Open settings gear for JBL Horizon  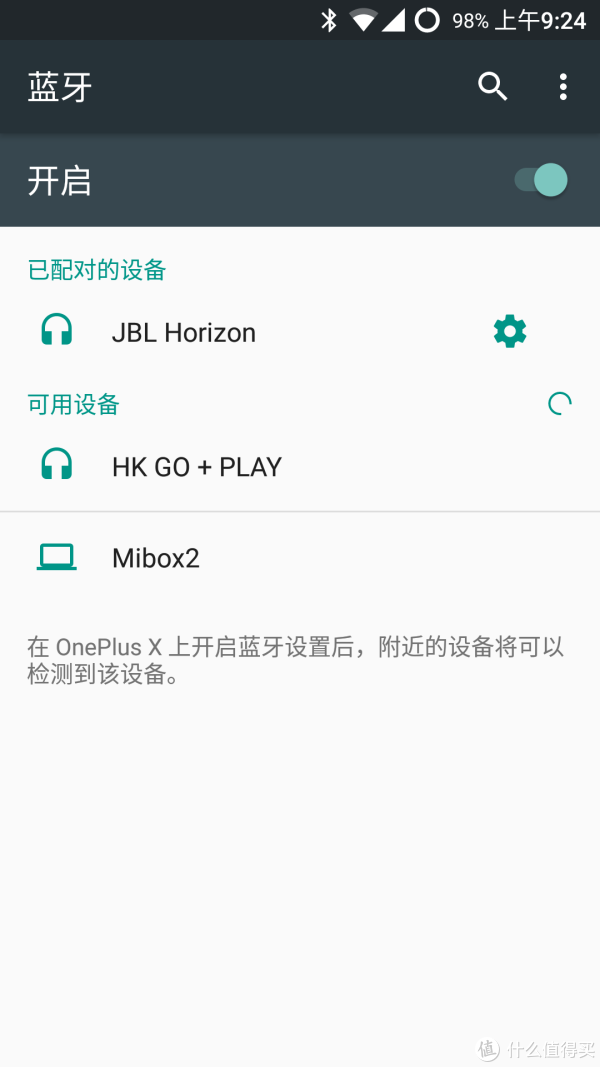(510, 331)
